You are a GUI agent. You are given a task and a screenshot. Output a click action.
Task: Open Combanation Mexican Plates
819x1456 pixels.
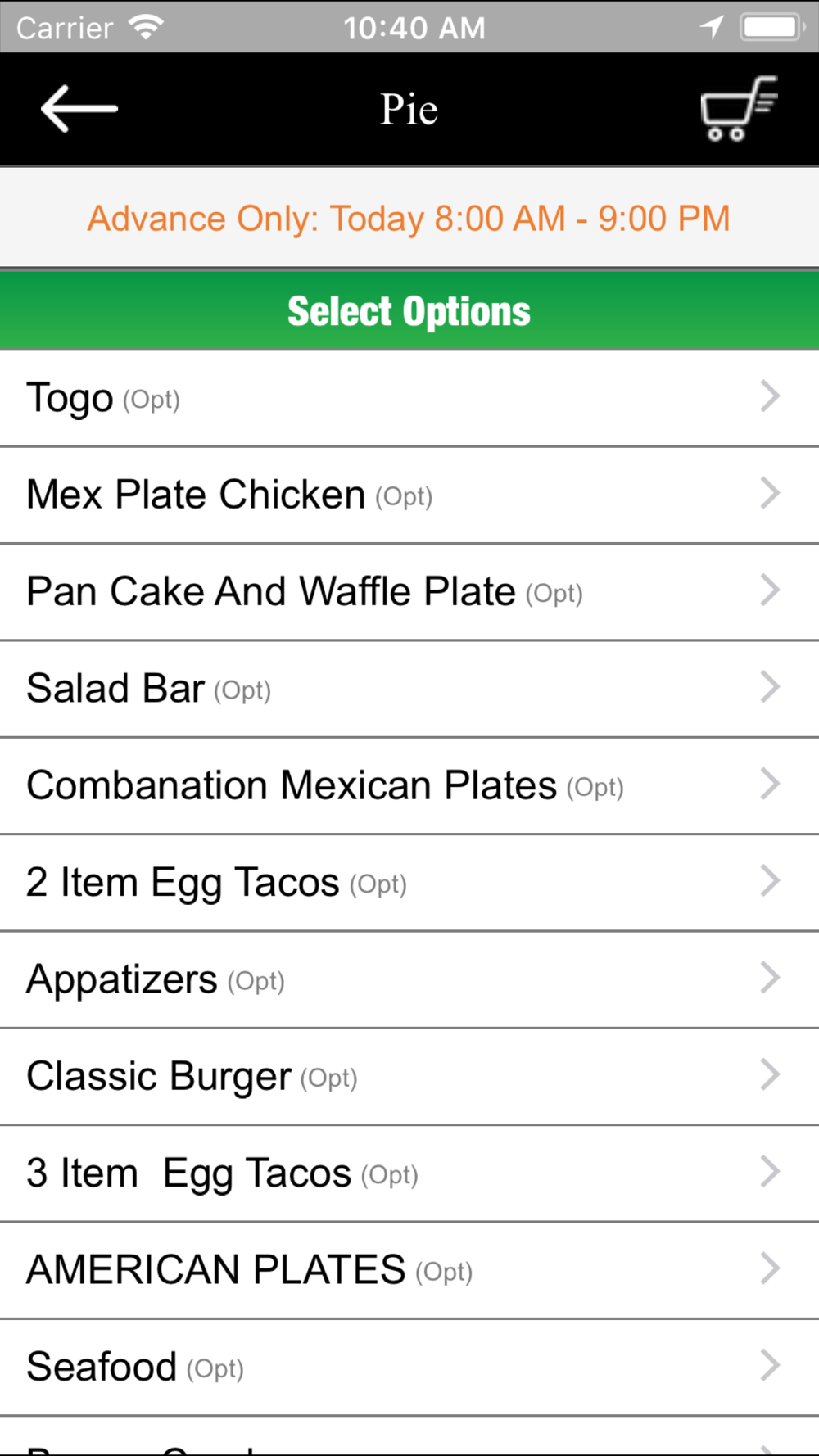[409, 786]
